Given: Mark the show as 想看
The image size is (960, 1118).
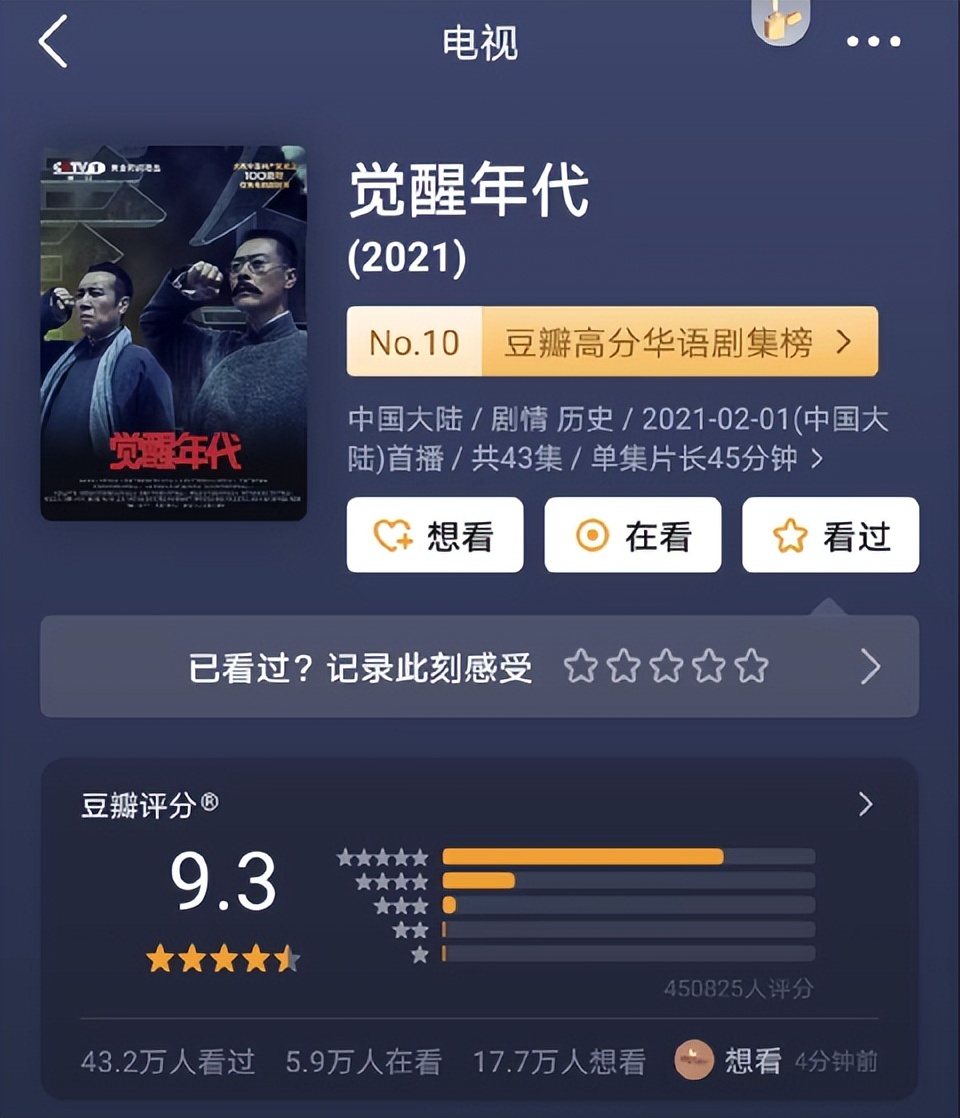Looking at the screenshot, I should 435,536.
